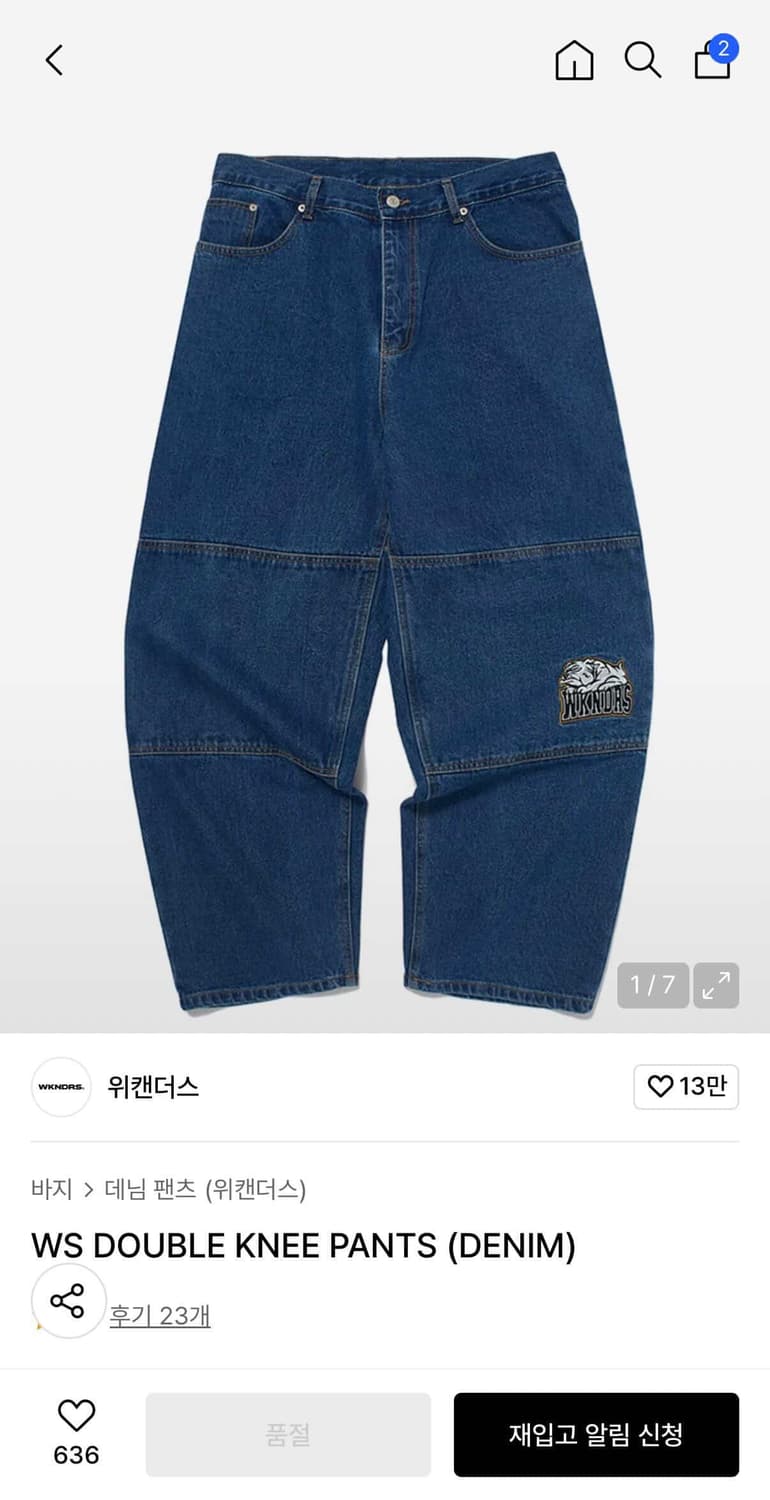Image resolution: width=770 pixels, height=1500 pixels.
Task: Tap the WKNDRS brand logo circle
Action: [60, 1087]
